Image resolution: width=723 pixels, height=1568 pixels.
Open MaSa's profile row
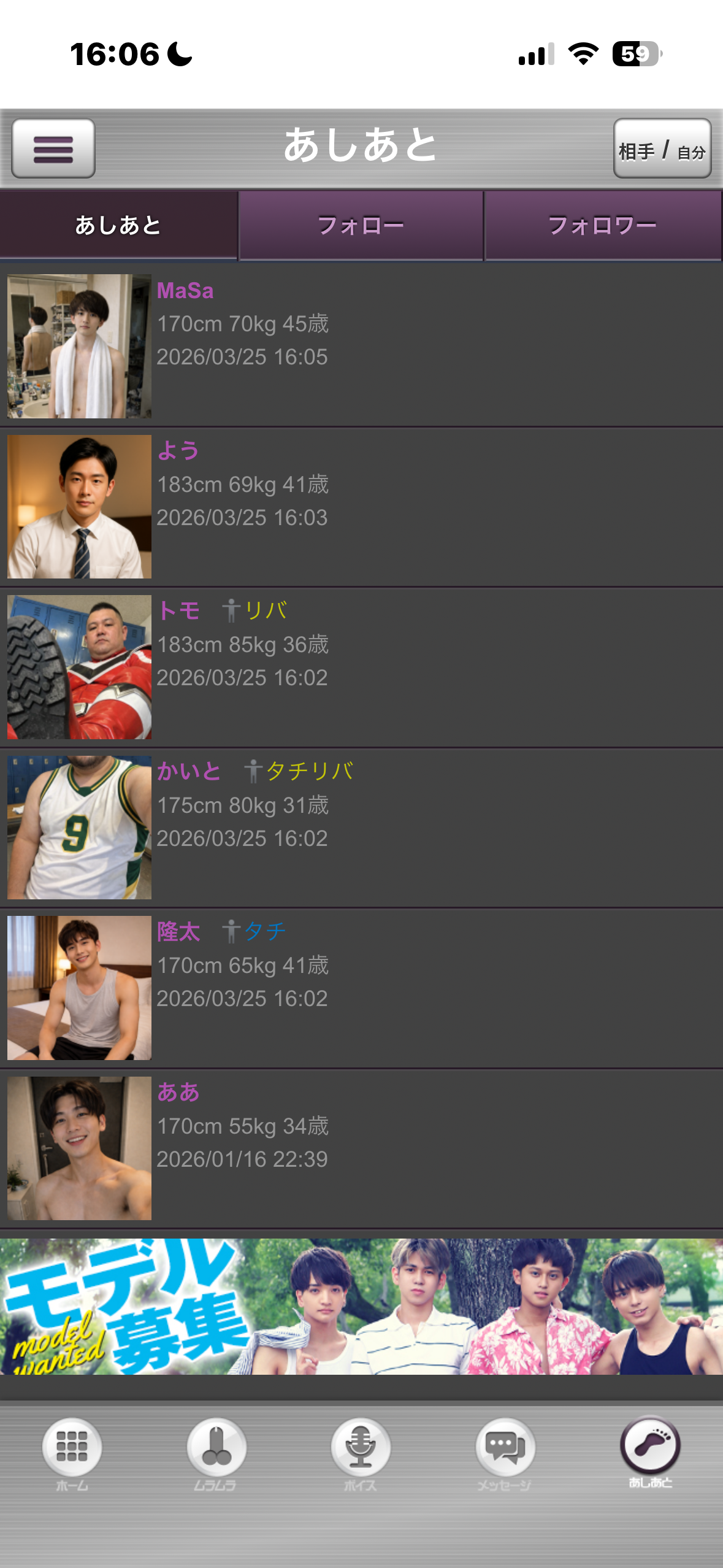point(361,346)
